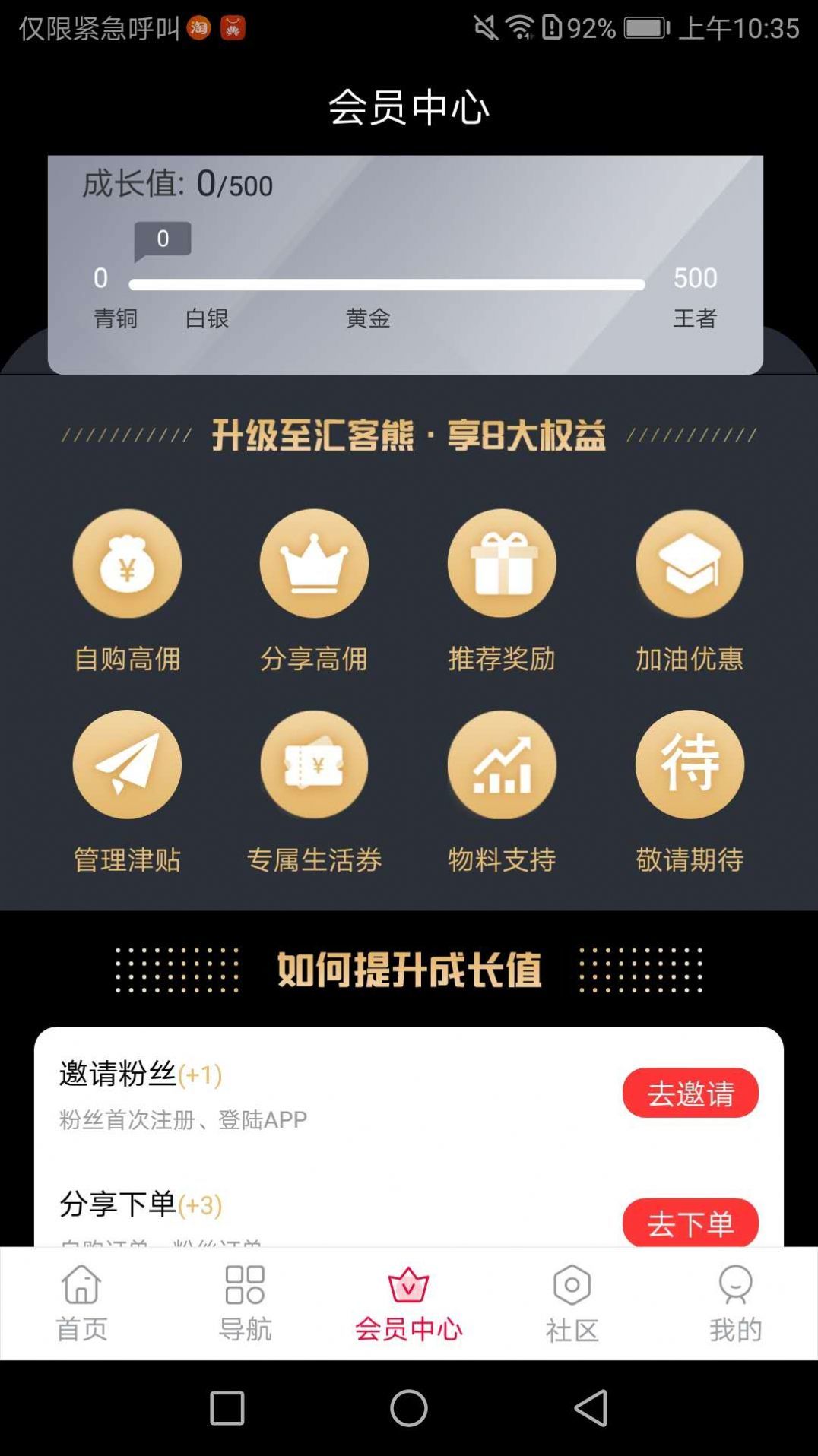Image resolution: width=818 pixels, height=1456 pixels.
Task: Go back with the system back button
Action: click(591, 1408)
